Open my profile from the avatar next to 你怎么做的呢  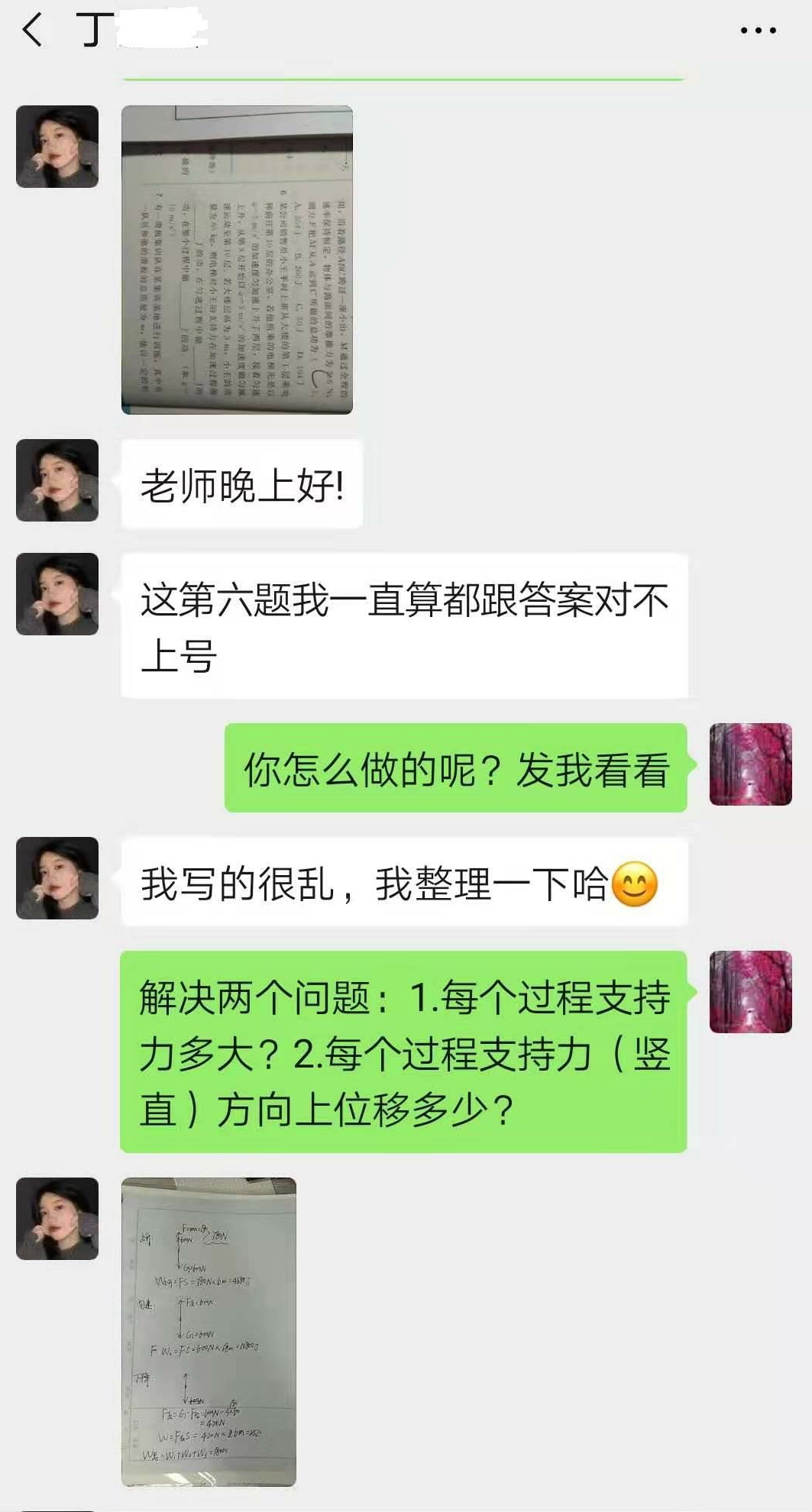[750, 764]
